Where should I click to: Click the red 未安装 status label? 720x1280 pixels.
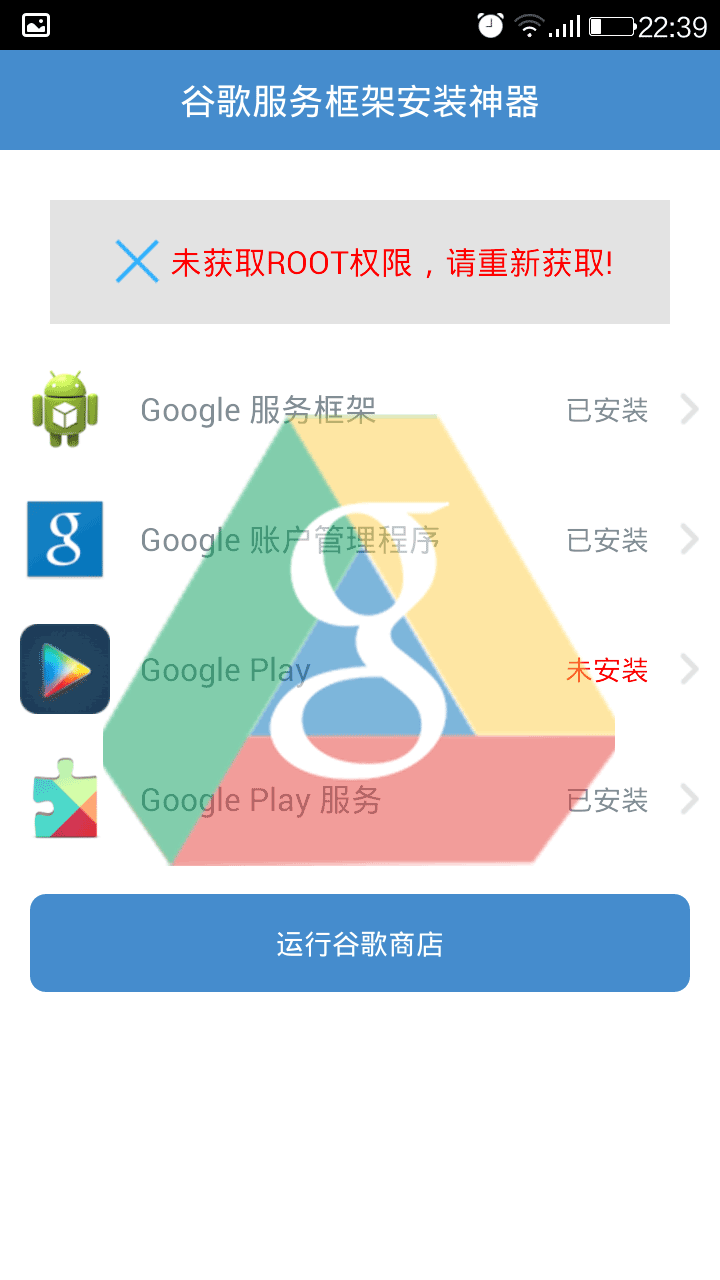605,669
